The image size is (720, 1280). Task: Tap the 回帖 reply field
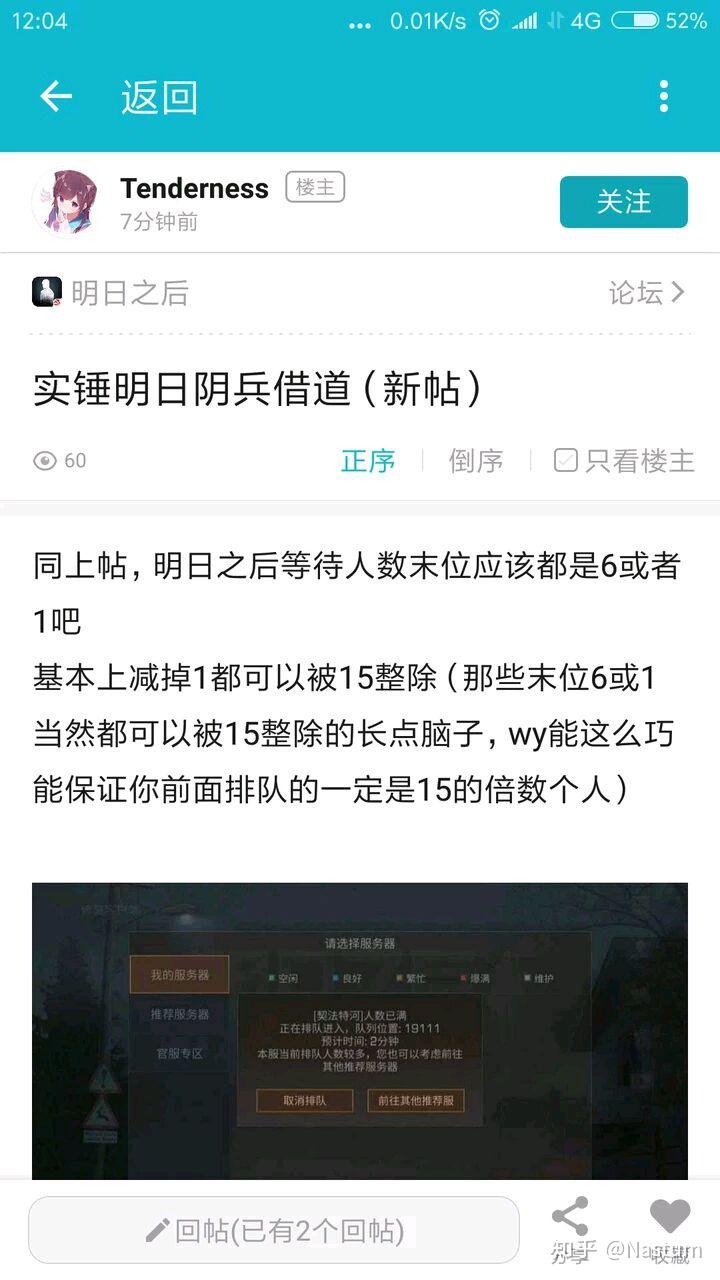click(274, 1230)
